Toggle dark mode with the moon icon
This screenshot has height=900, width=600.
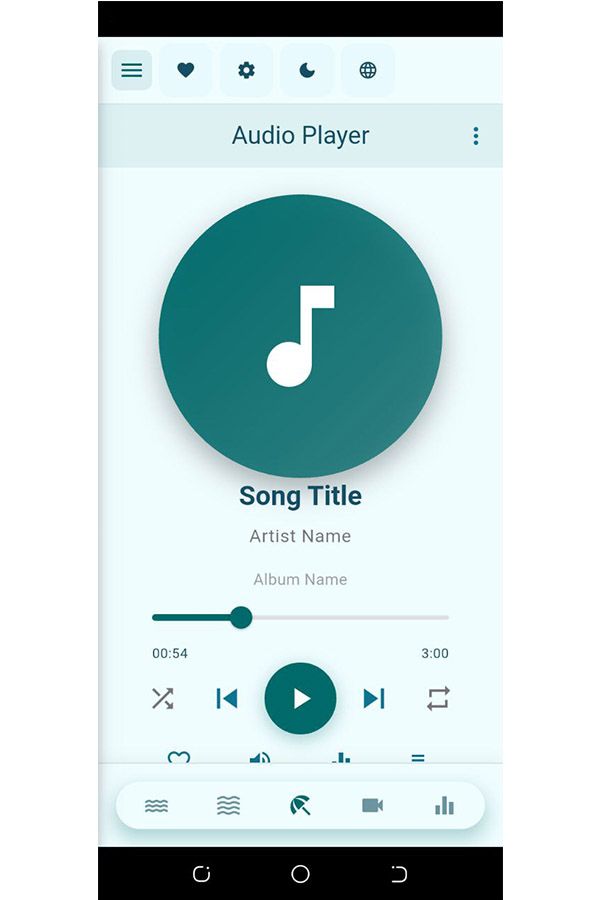pyautogui.click(x=307, y=70)
